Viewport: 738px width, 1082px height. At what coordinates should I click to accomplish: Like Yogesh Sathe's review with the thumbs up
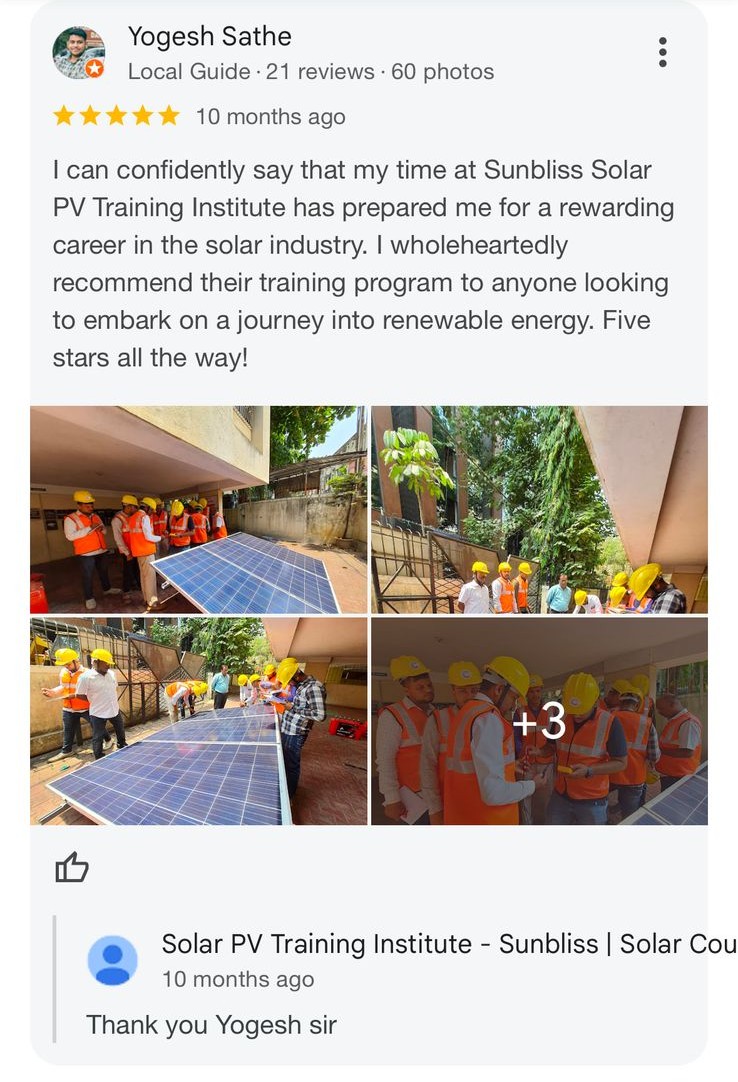click(x=72, y=867)
